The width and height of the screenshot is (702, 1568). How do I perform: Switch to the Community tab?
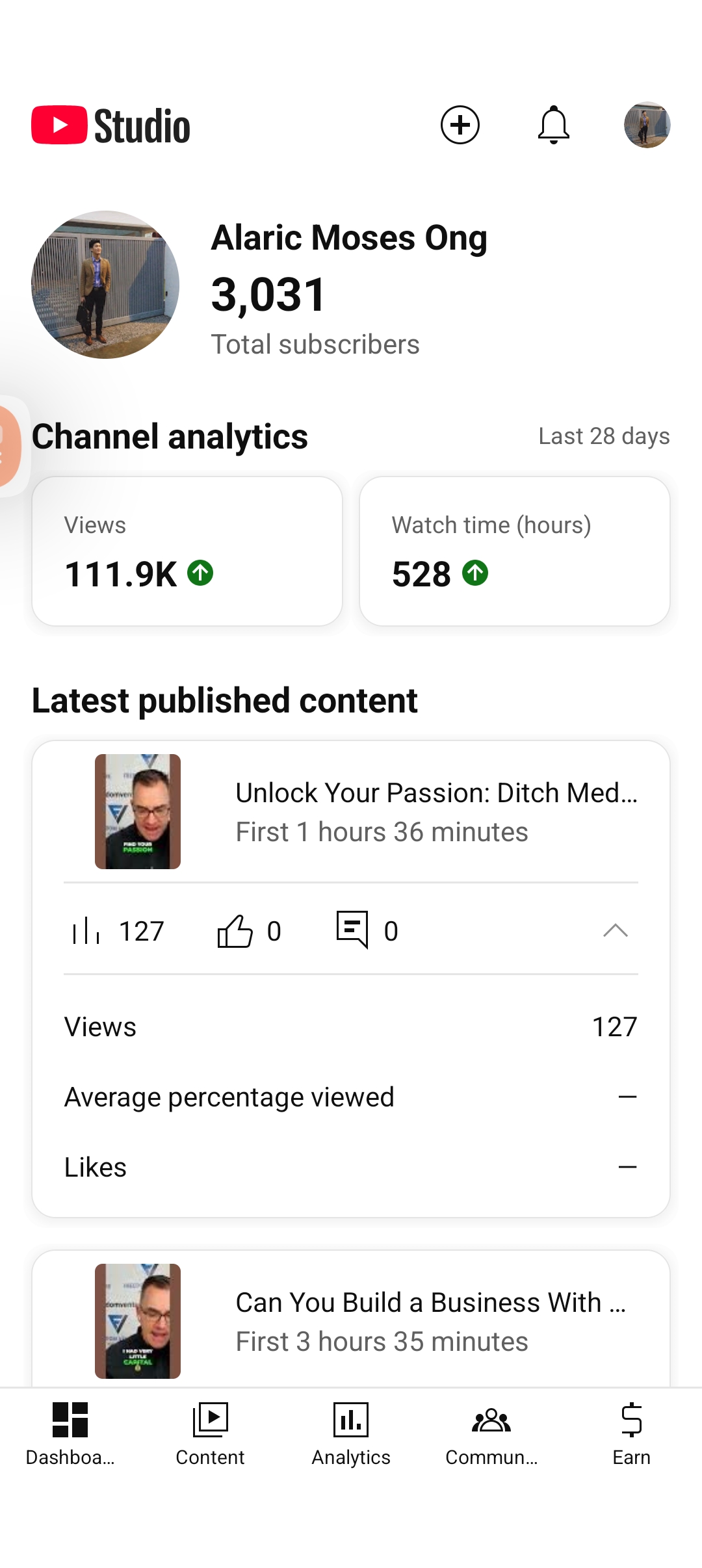(x=491, y=1433)
